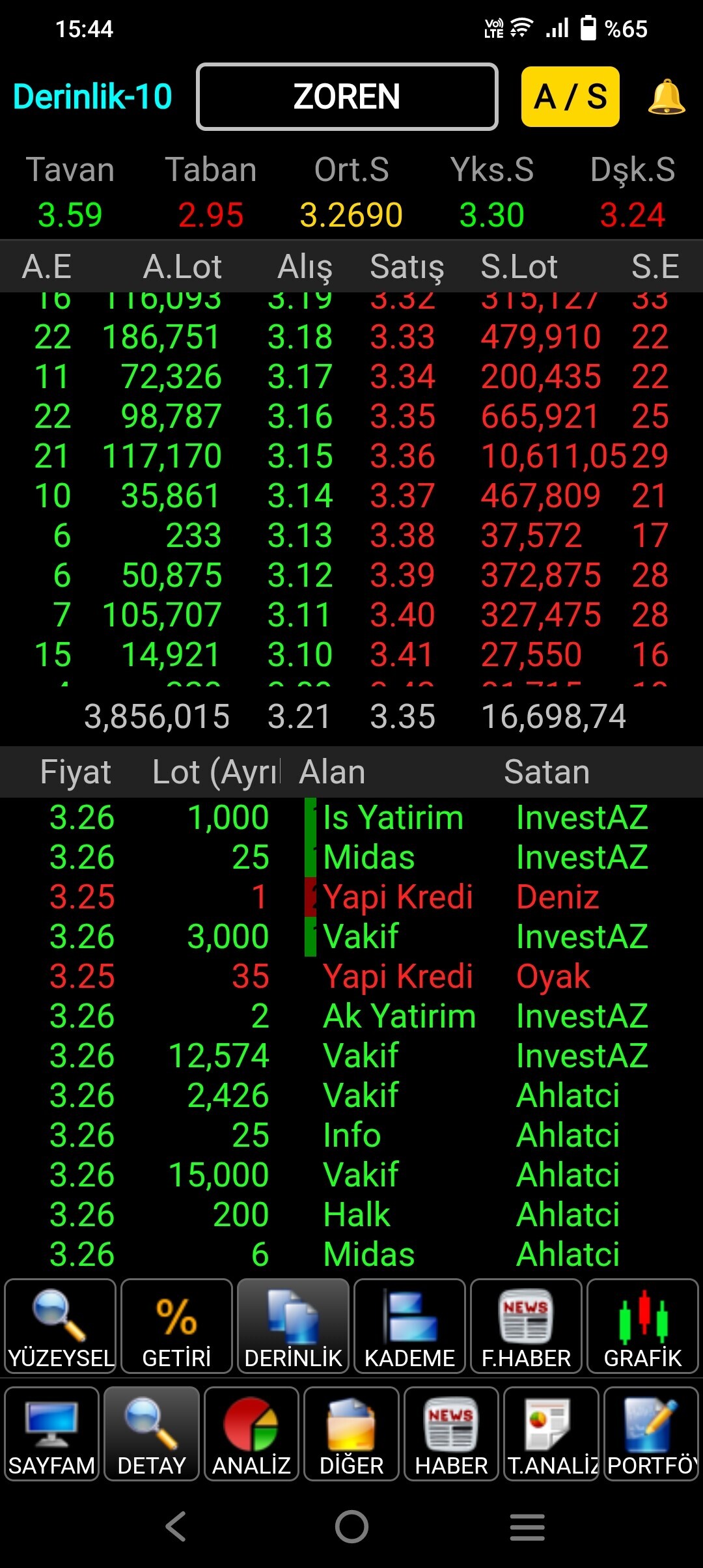Select the DİĞER tab
This screenshot has width=703, height=1568.
[x=351, y=1433]
